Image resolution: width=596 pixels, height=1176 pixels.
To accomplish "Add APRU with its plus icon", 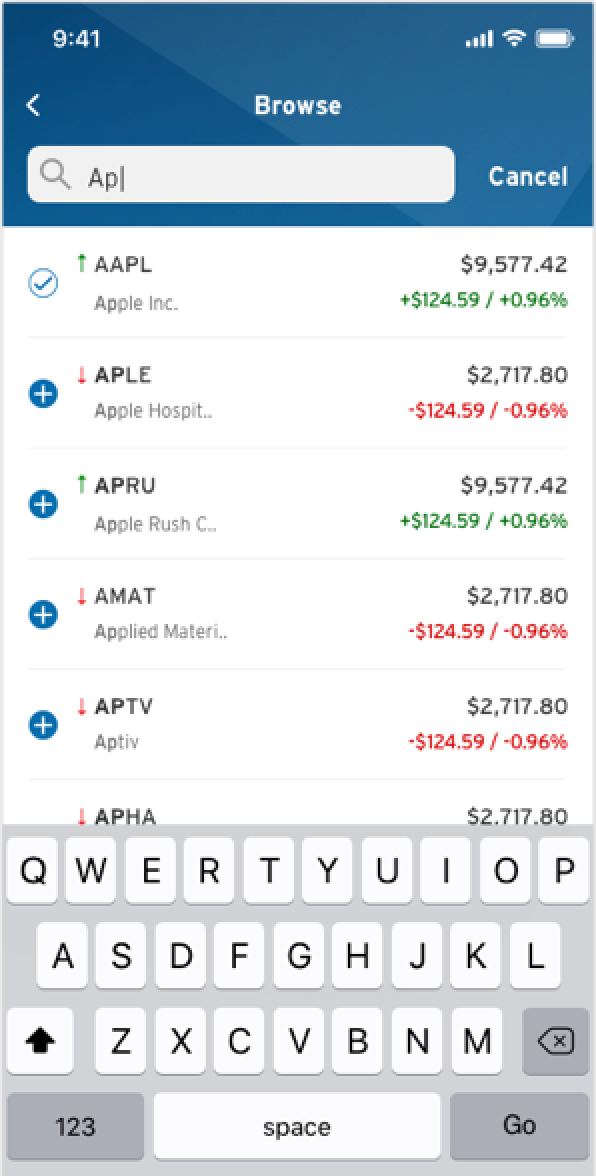I will tap(43, 504).
